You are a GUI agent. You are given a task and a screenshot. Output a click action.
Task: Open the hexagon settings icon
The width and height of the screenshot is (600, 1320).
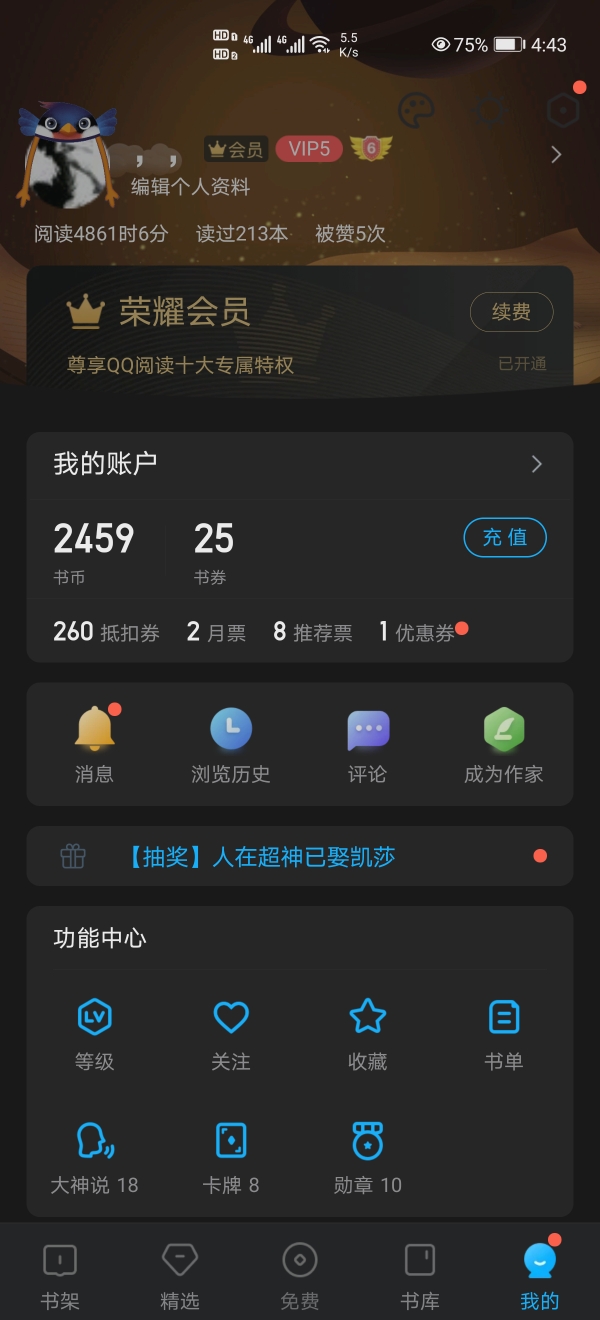563,110
